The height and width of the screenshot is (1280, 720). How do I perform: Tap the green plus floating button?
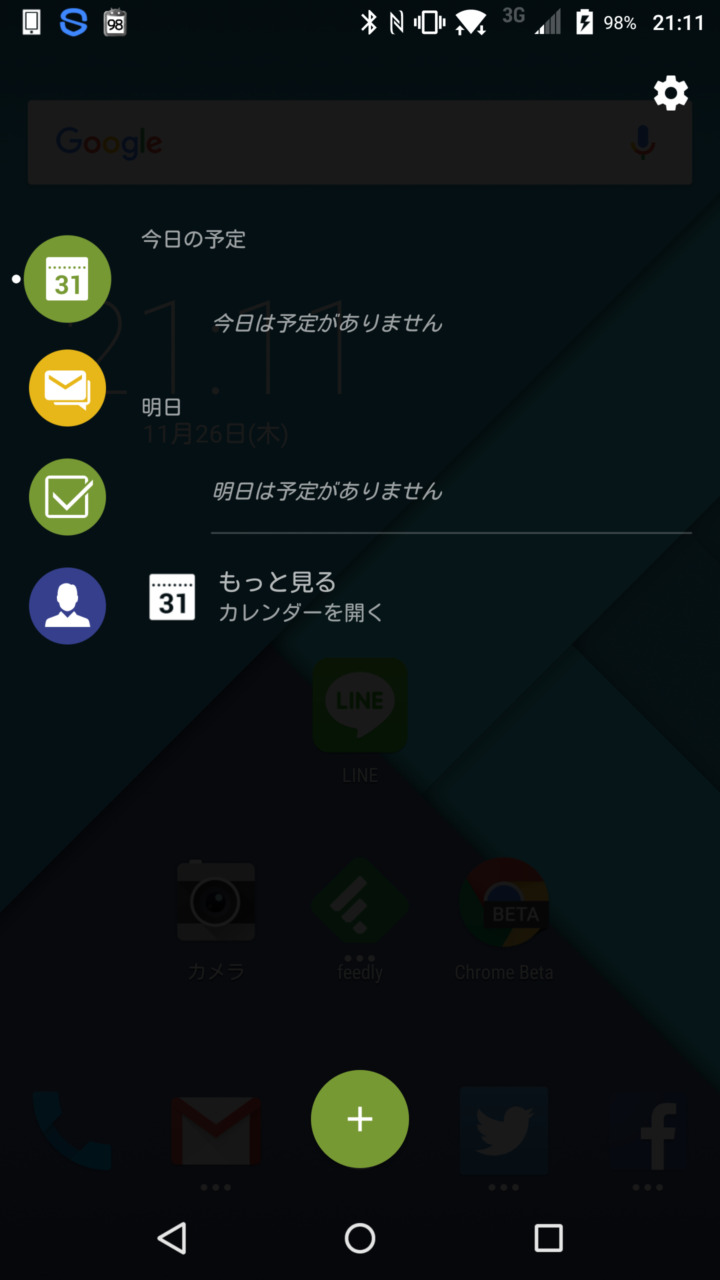[360, 1119]
